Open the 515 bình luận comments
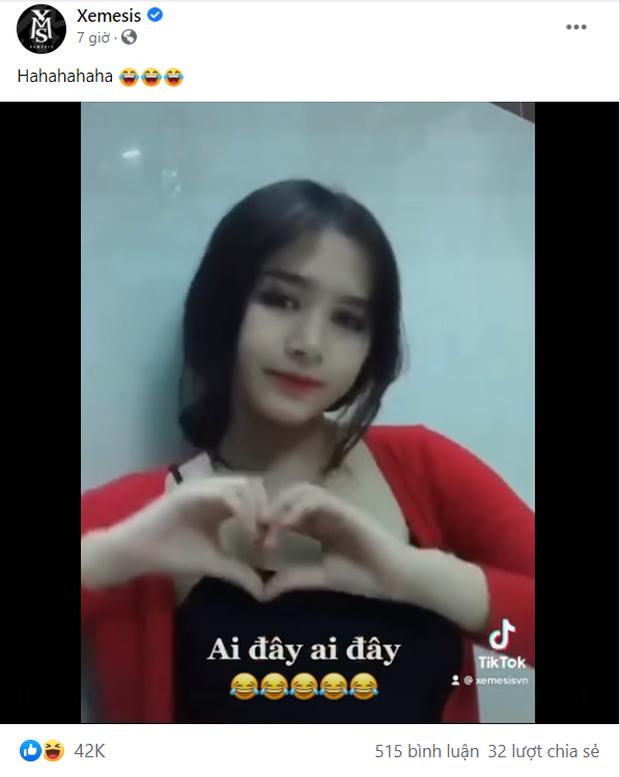This screenshot has height=777, width=620. click(427, 750)
